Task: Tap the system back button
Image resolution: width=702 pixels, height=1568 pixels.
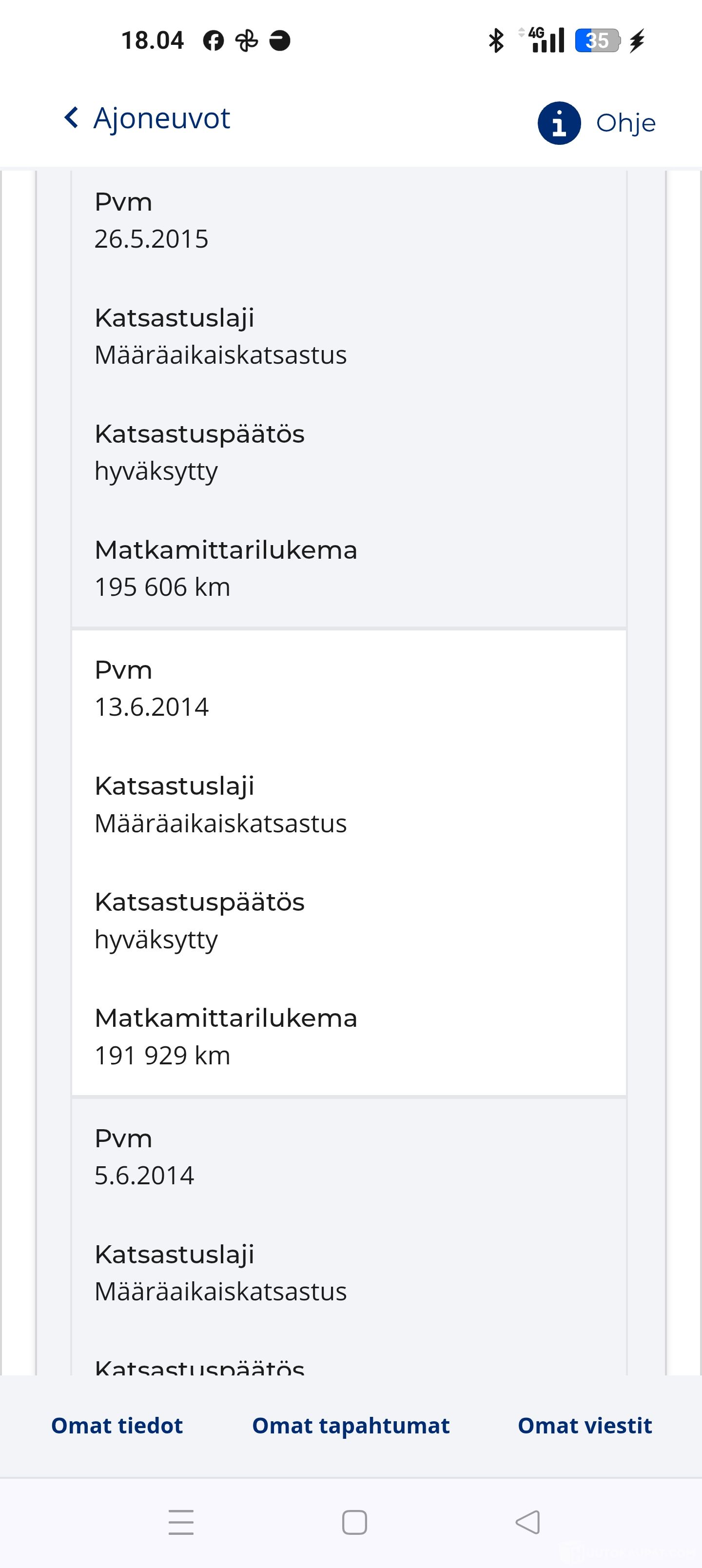Action: (527, 1522)
